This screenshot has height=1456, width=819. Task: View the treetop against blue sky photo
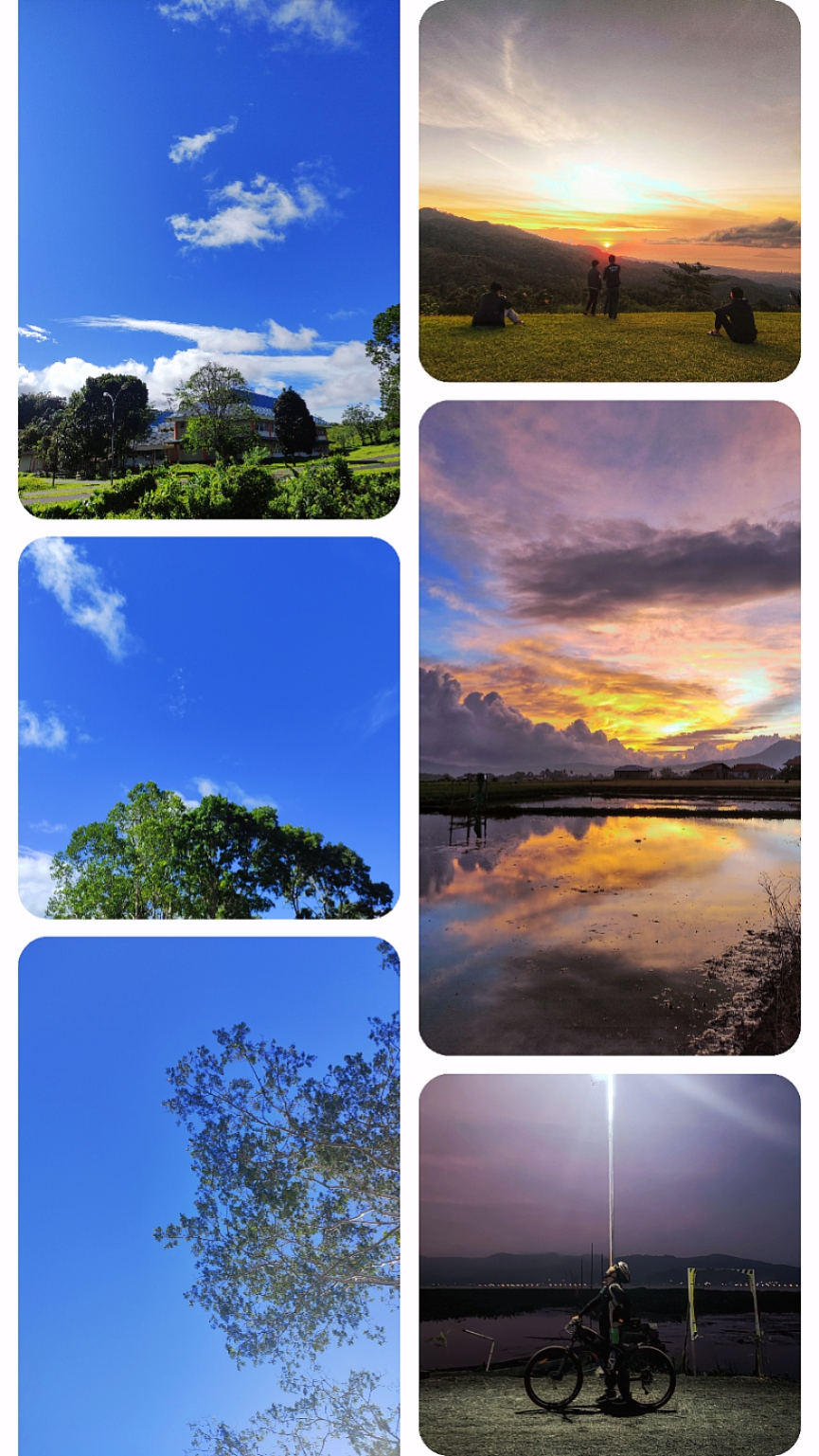point(208,728)
